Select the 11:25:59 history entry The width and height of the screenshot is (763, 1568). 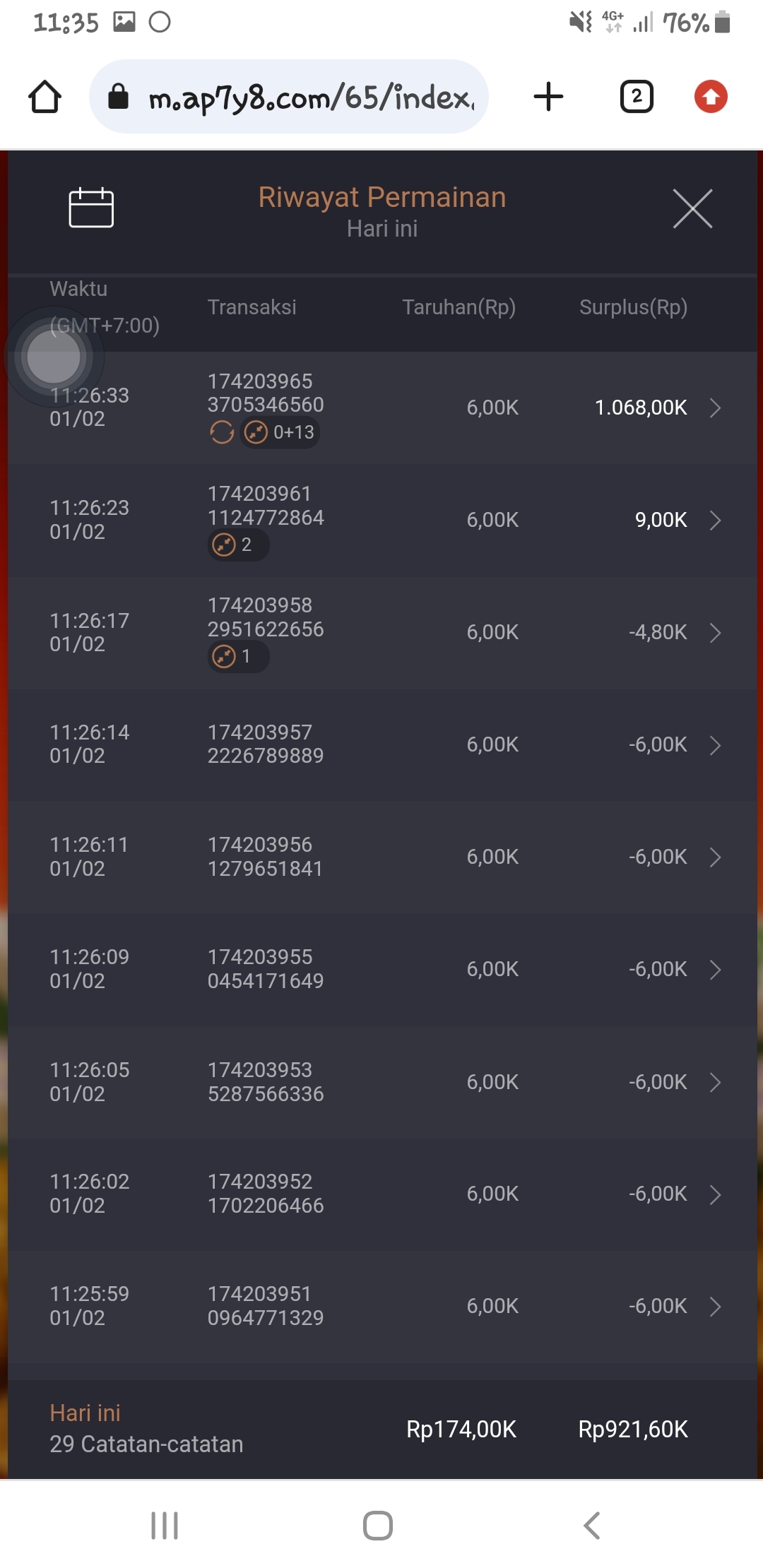[715, 1307]
